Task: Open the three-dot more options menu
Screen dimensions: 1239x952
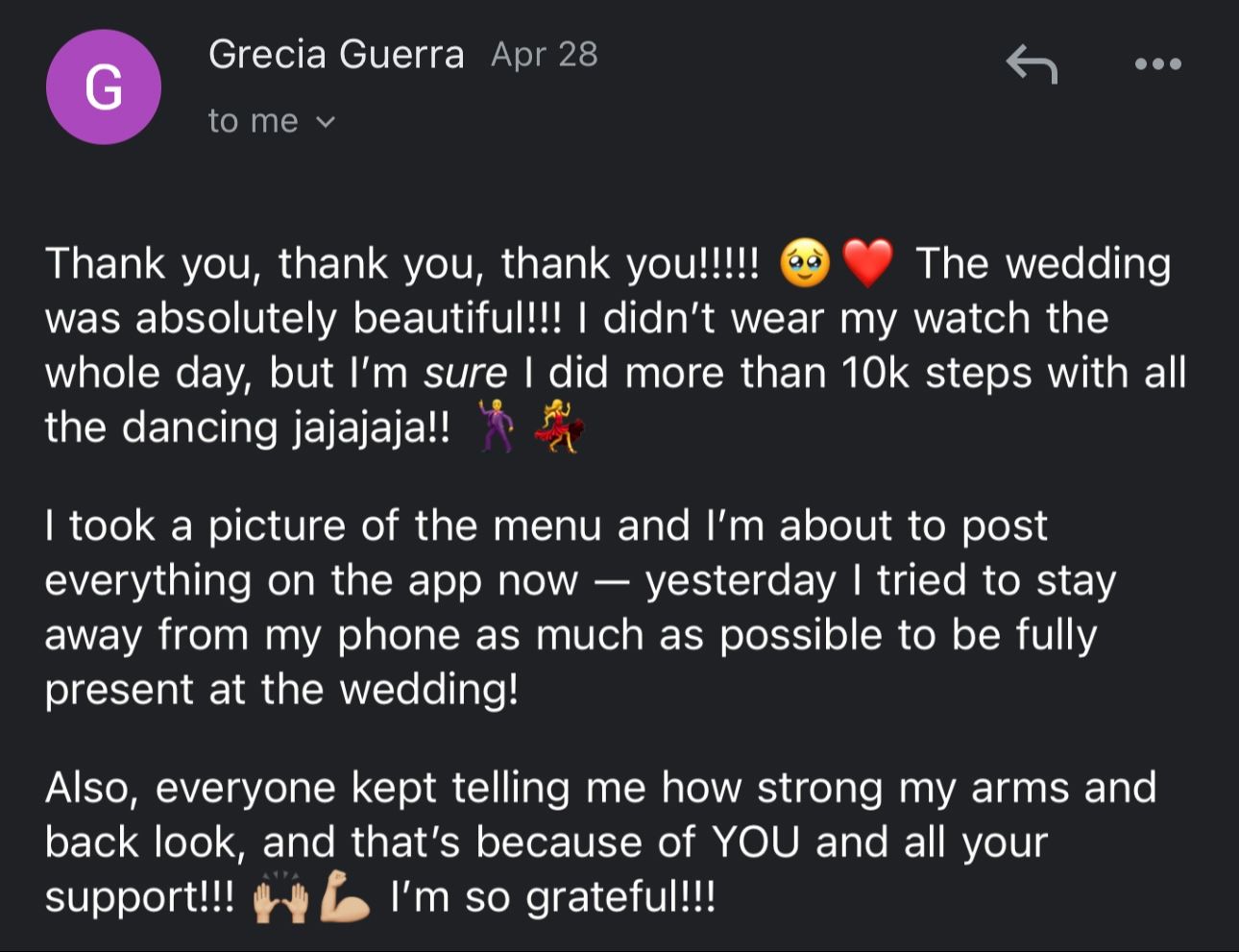Action: coord(1157,64)
